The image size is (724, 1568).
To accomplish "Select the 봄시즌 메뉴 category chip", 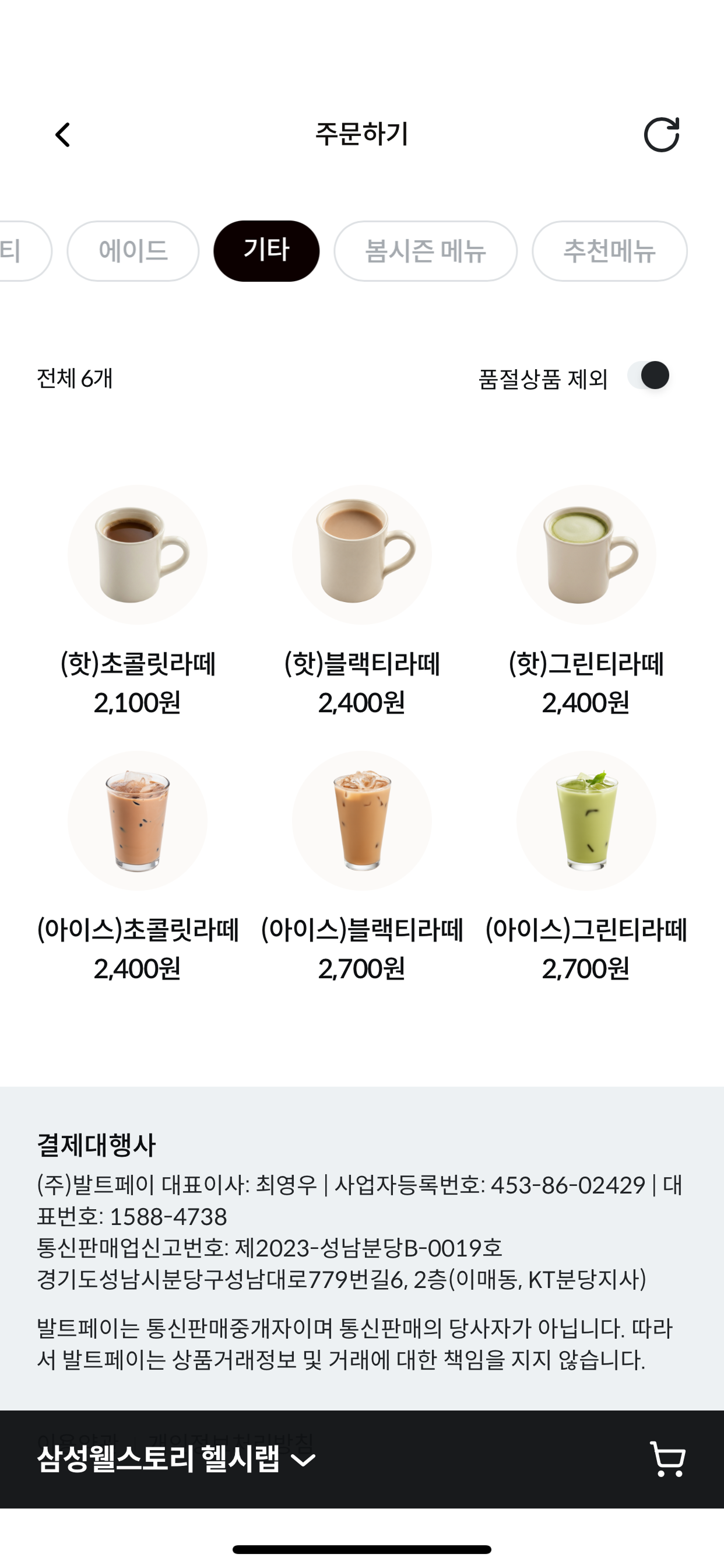I will pyautogui.click(x=426, y=251).
